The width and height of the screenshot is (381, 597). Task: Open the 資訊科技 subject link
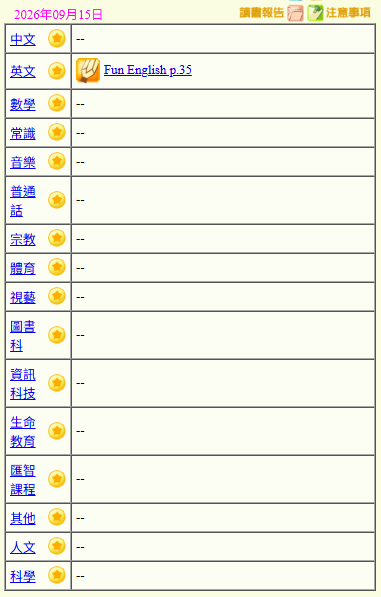[x=23, y=384]
